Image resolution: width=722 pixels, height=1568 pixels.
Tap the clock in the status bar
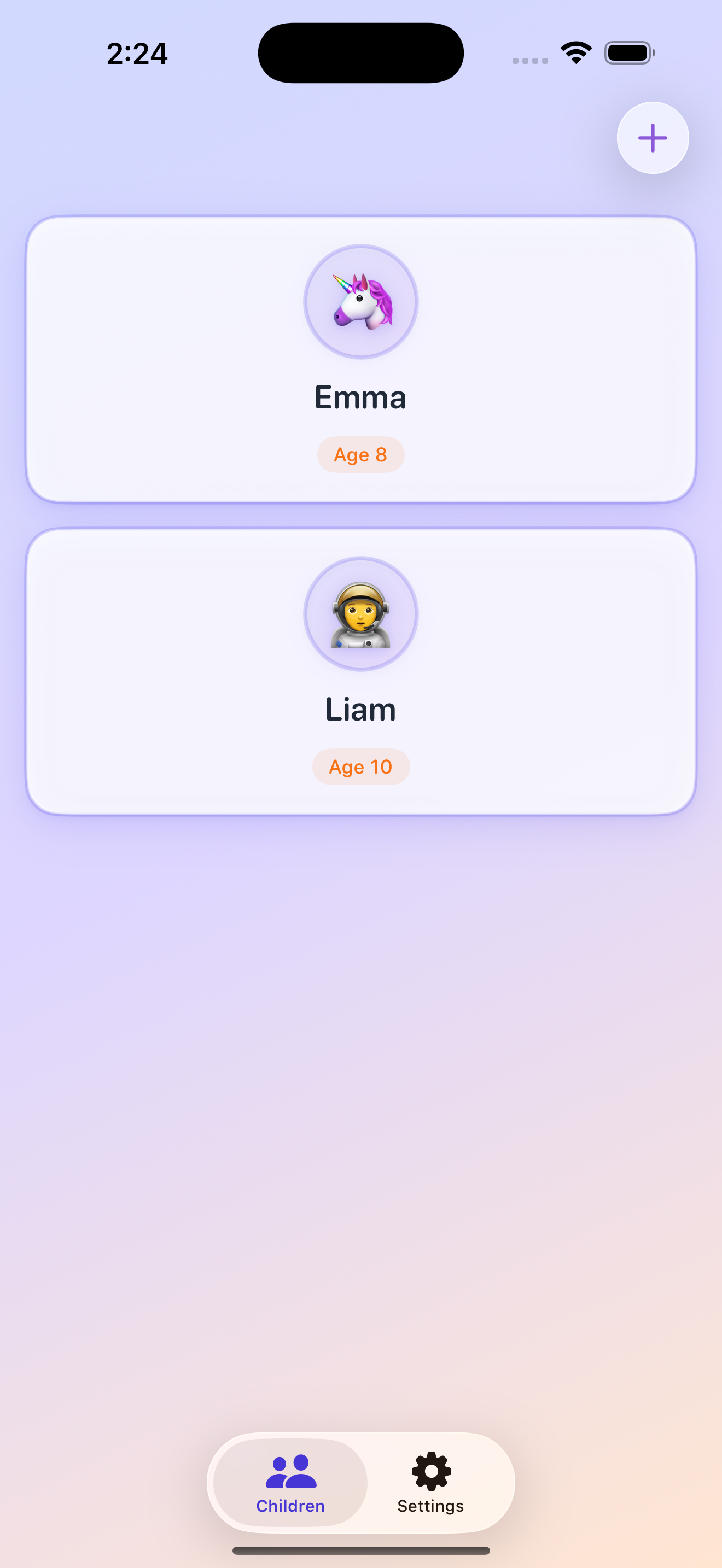coord(137,54)
